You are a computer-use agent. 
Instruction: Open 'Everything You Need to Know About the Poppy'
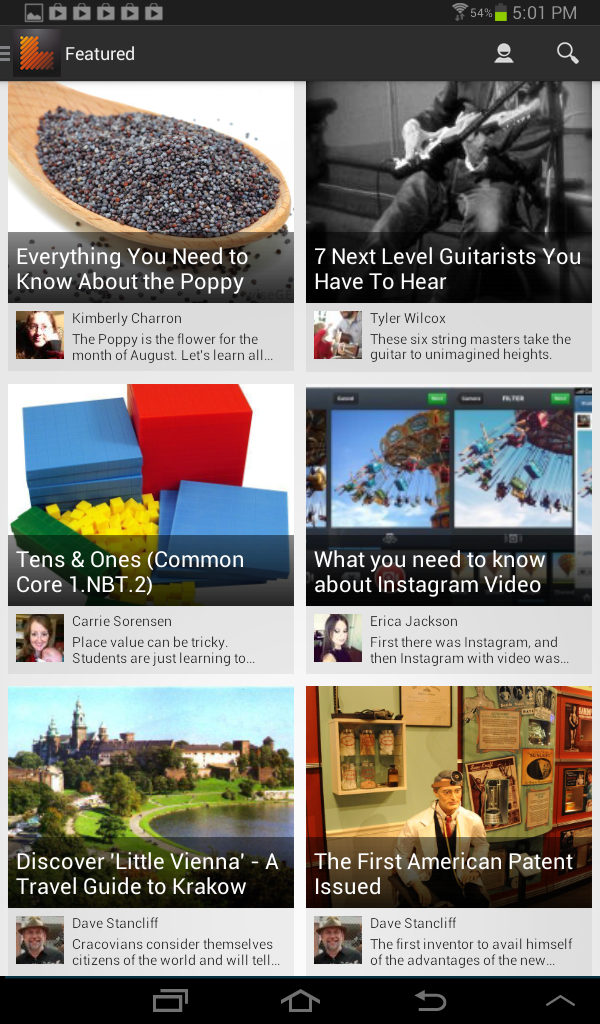(x=151, y=200)
